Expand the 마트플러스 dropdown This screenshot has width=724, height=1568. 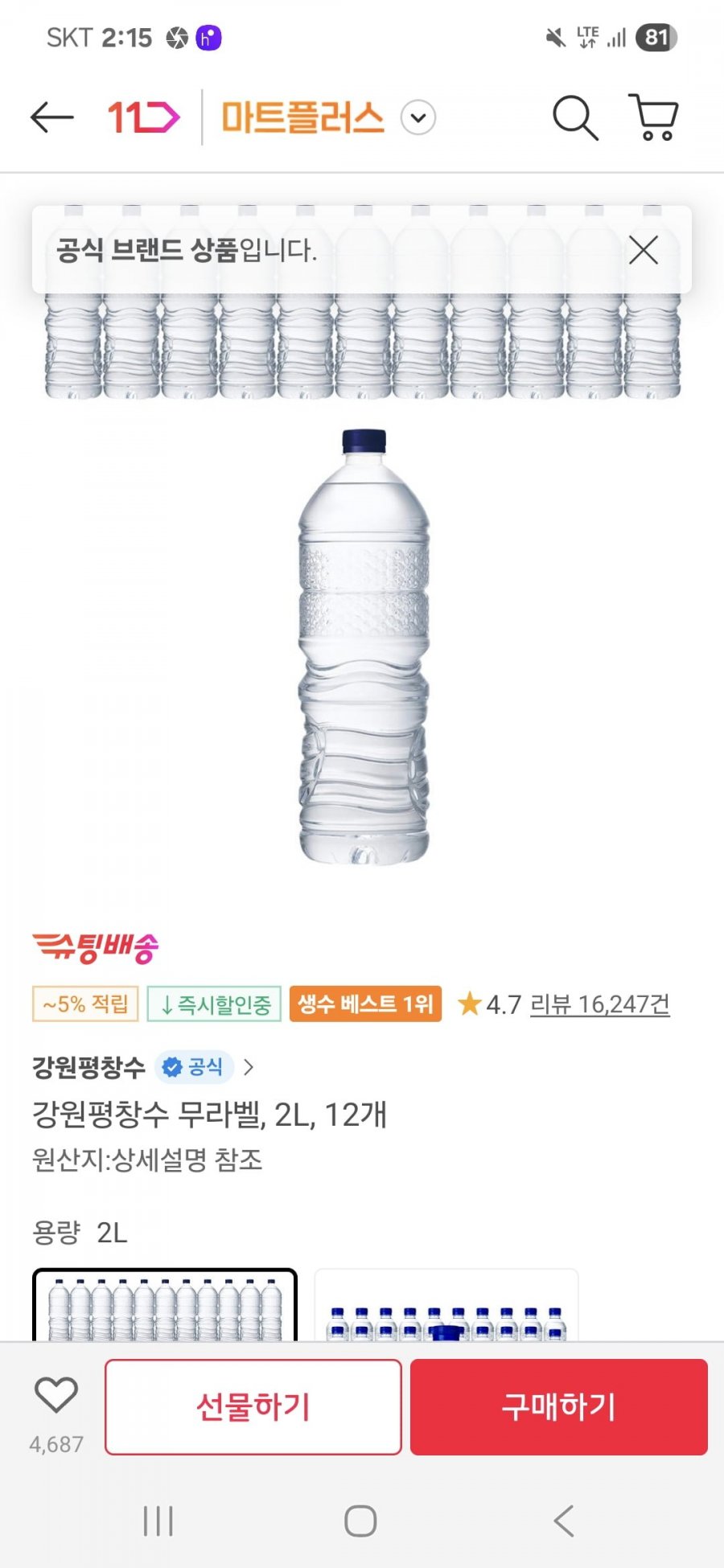pyautogui.click(x=418, y=118)
